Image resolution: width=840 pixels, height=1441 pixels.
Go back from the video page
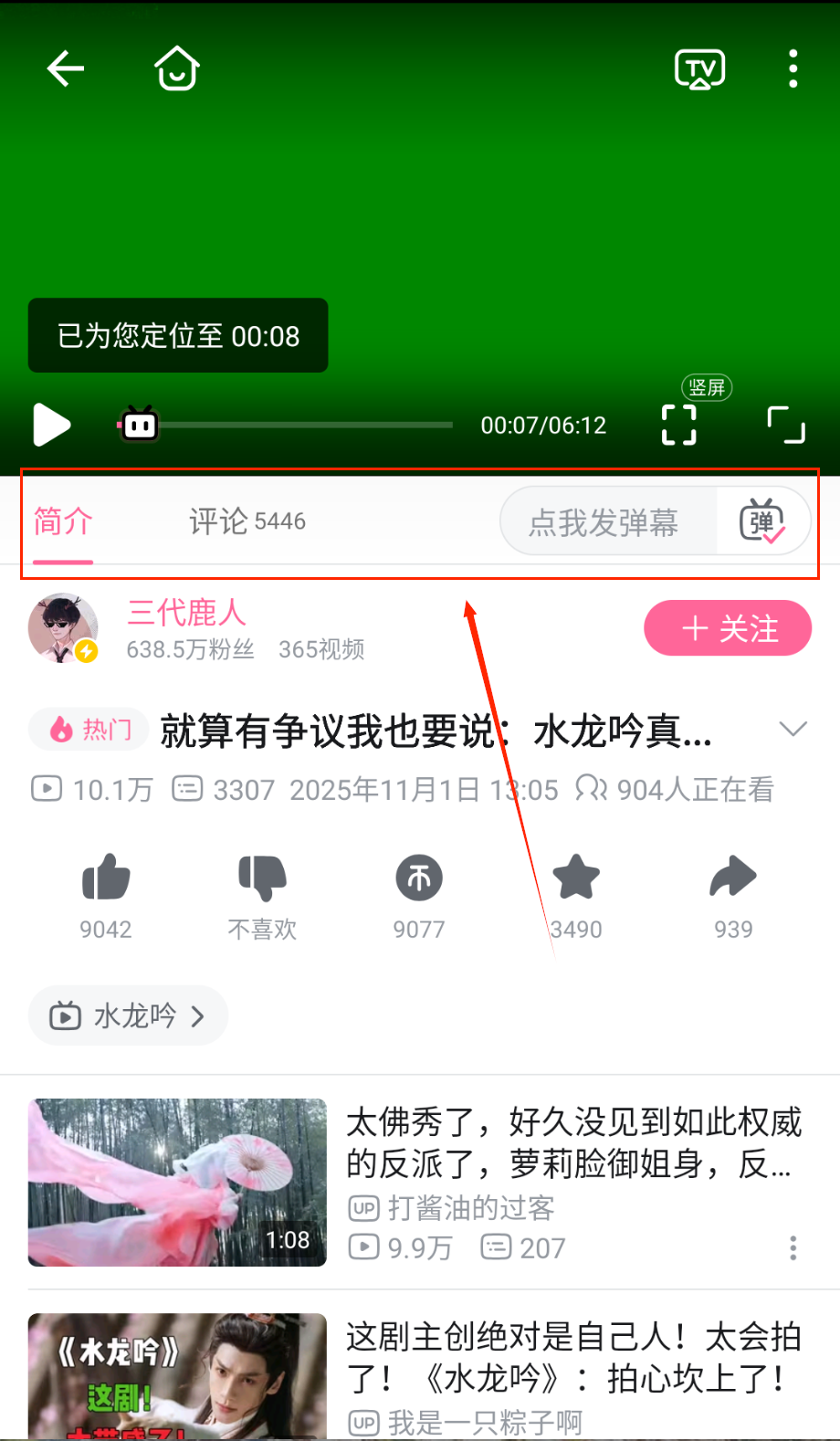coord(66,68)
